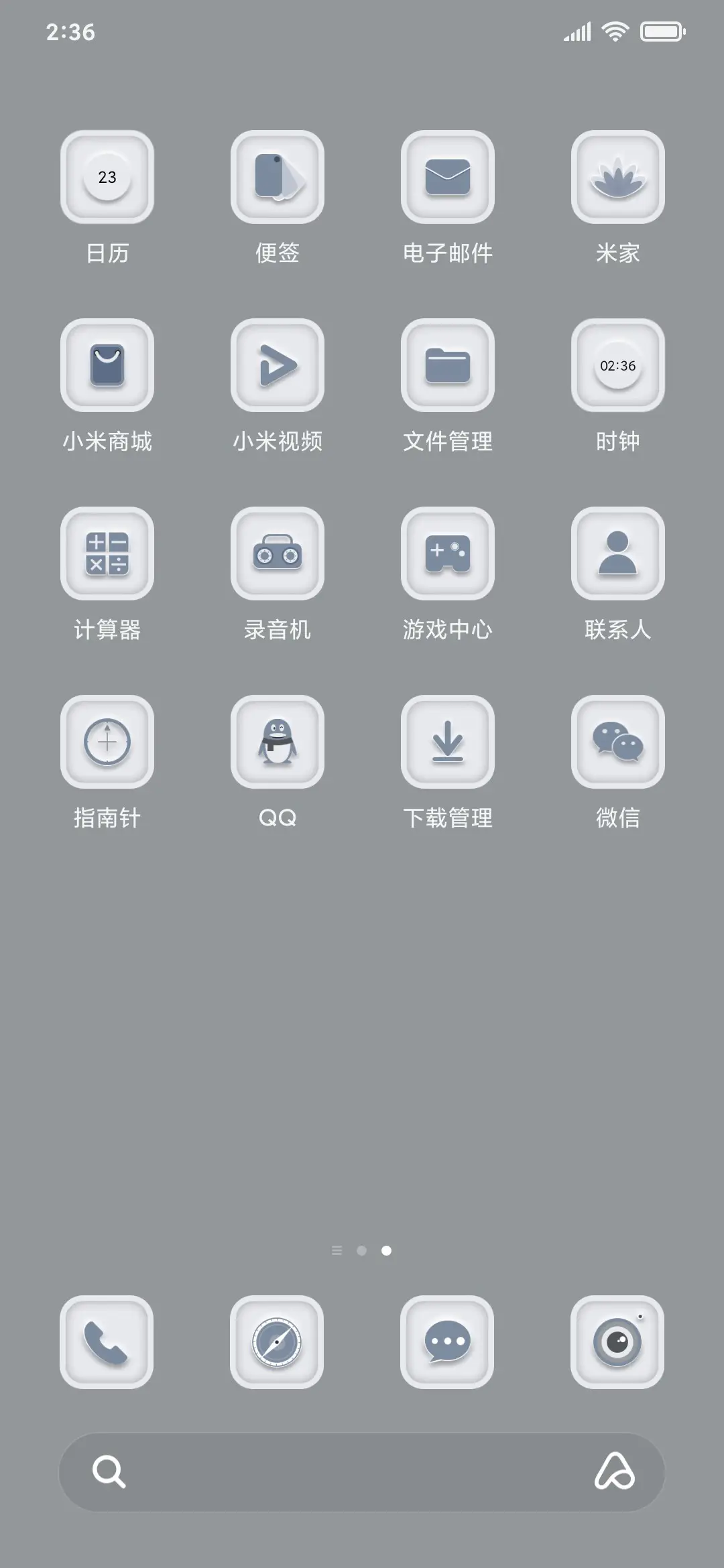Launch QQ messenger

coord(277,742)
